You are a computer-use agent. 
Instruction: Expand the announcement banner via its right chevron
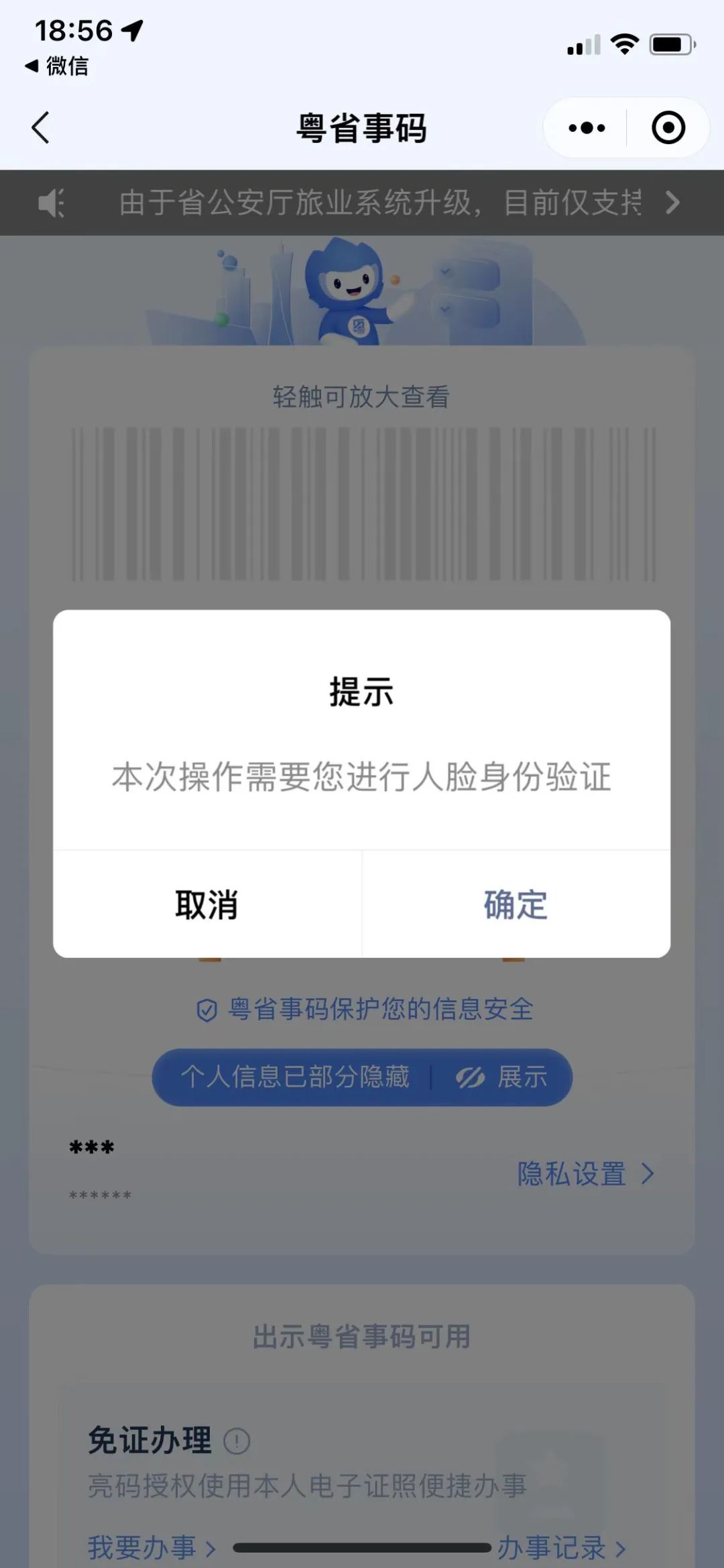tap(674, 203)
